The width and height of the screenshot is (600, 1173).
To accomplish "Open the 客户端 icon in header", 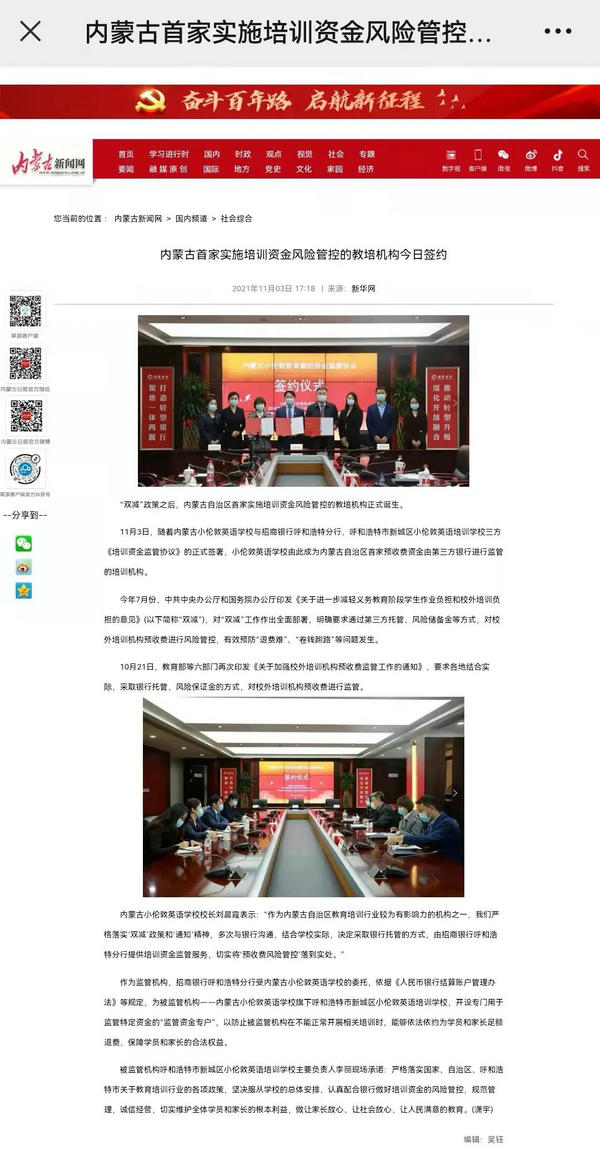I will 478,159.
